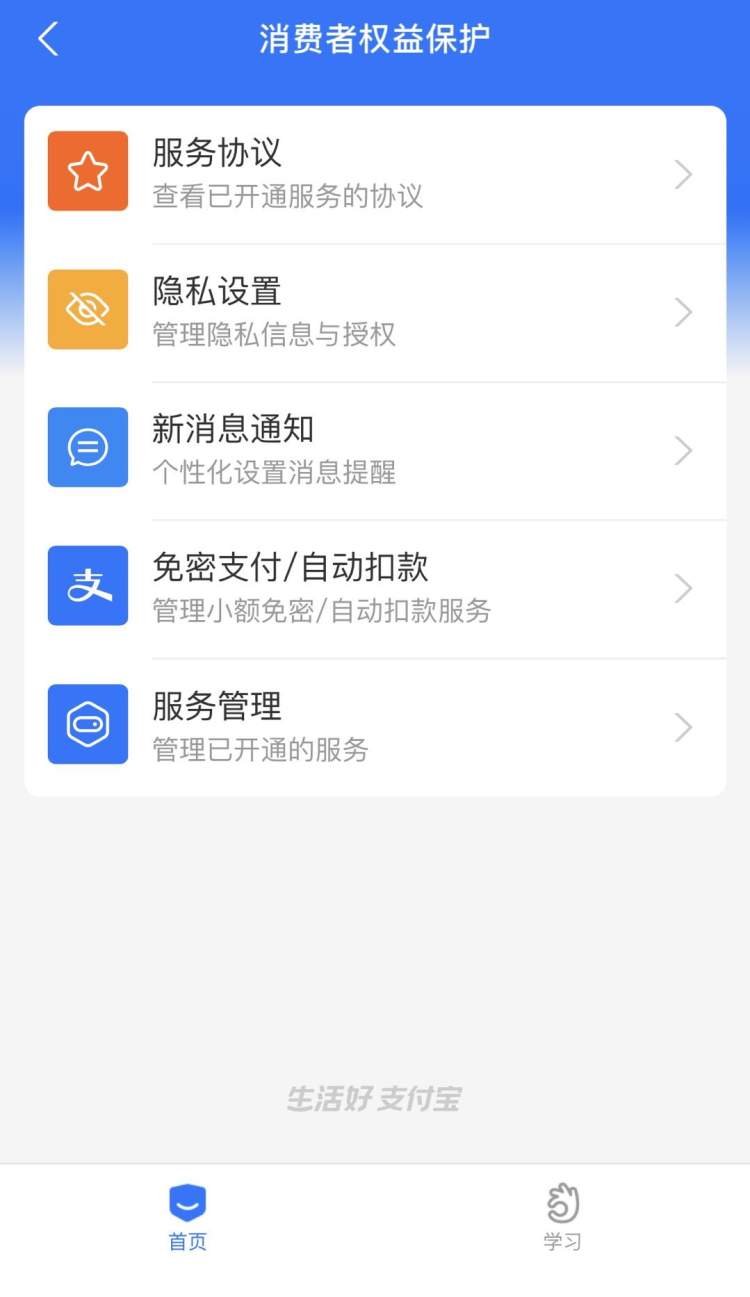Open 新消息通知 notification settings
The height and width of the screenshot is (1297, 750).
click(x=375, y=450)
